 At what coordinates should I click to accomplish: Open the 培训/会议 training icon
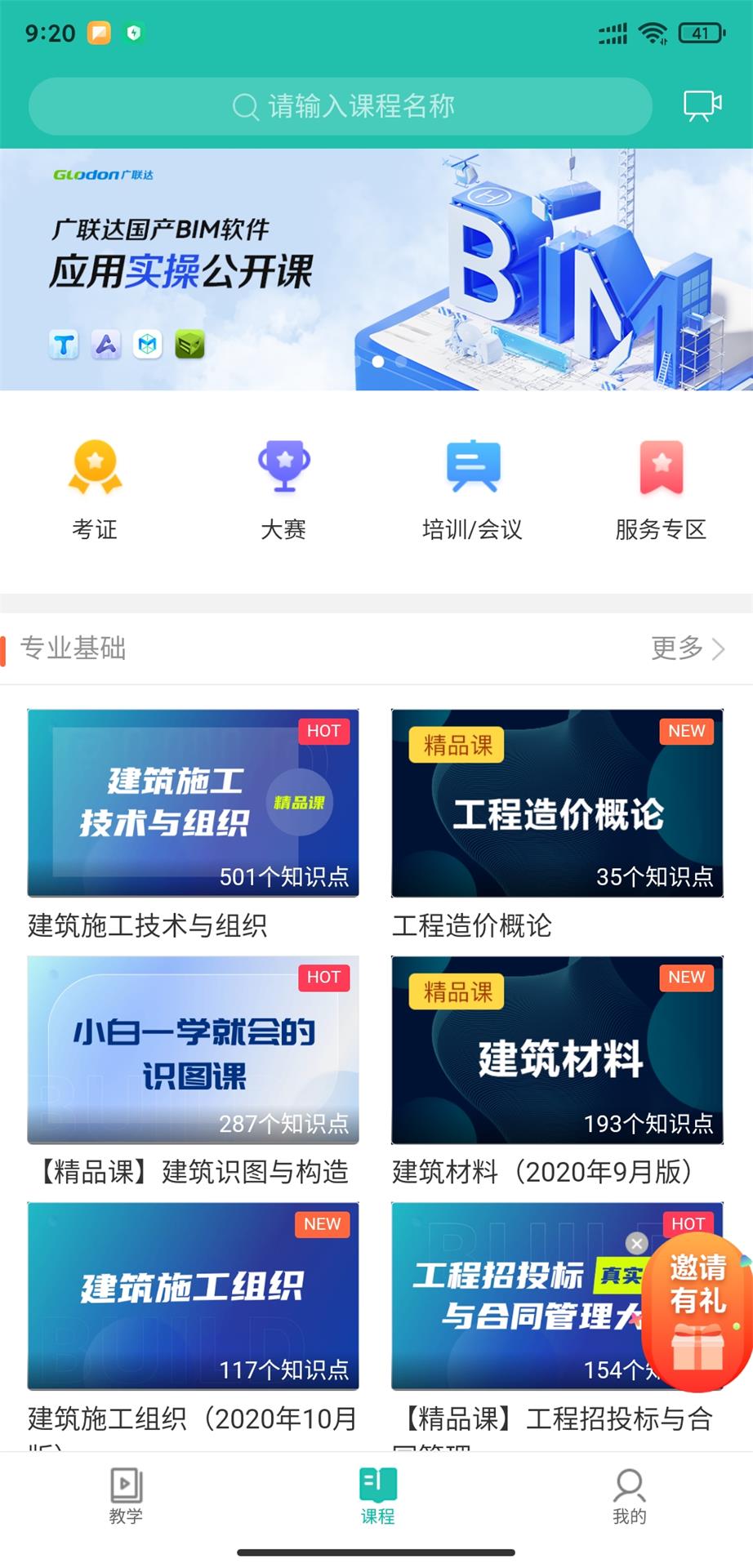[x=471, y=482]
